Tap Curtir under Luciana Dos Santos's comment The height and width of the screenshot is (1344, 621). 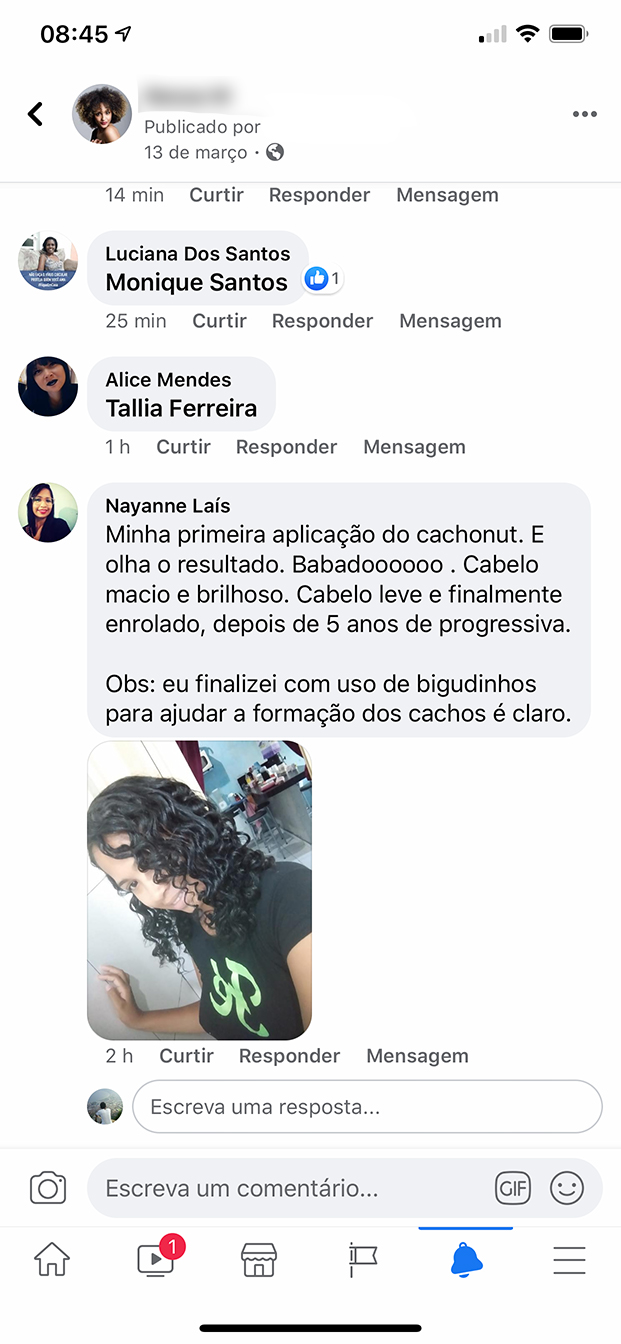(x=219, y=321)
